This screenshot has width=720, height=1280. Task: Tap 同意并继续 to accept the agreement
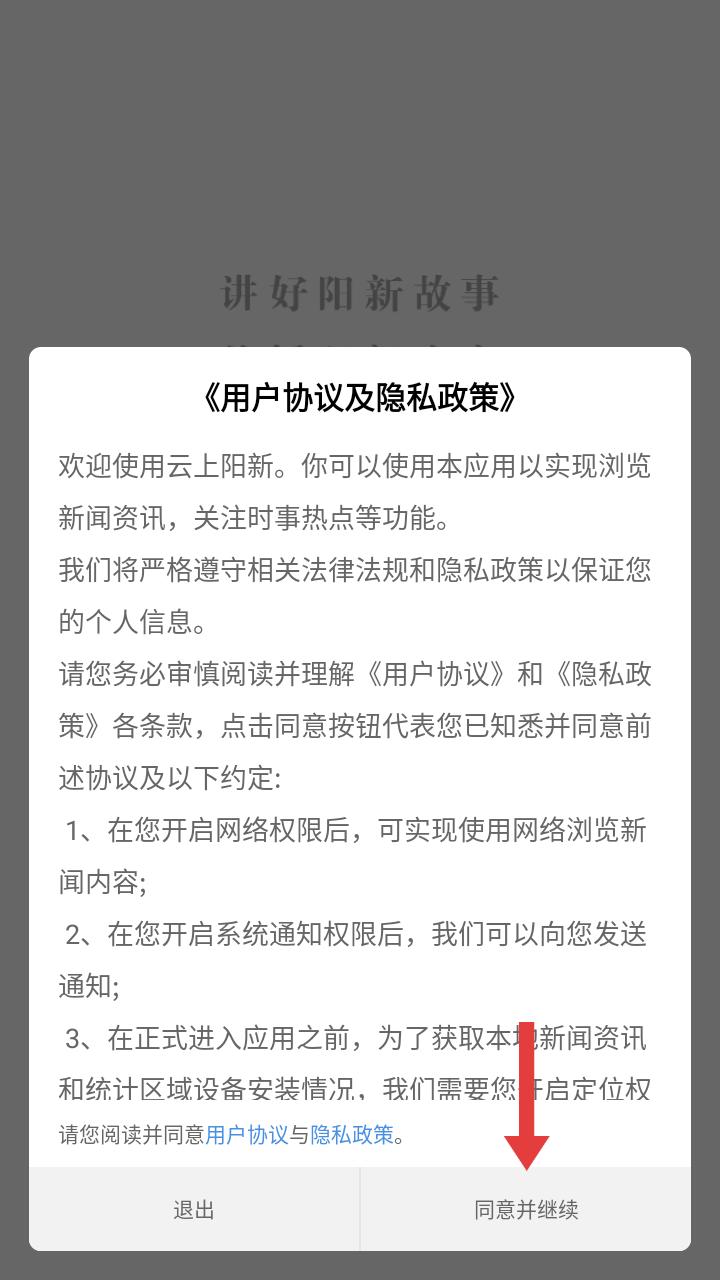point(526,1209)
